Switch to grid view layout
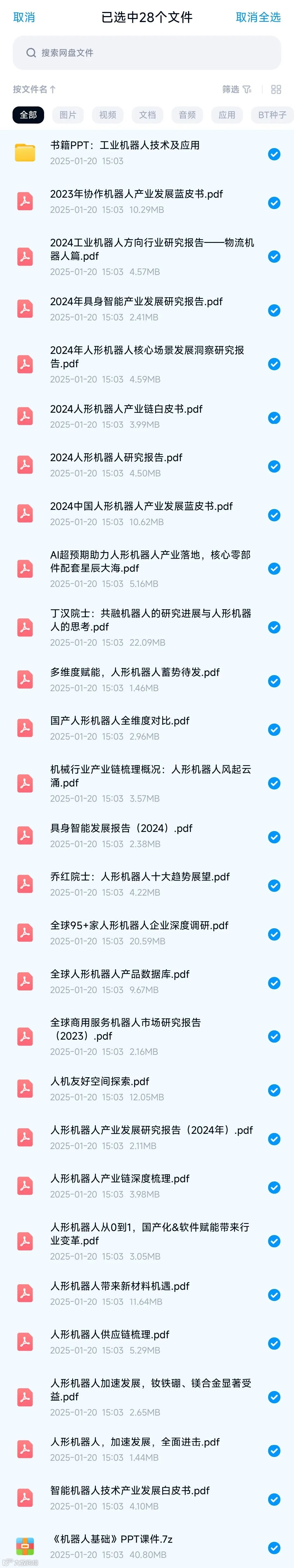The width and height of the screenshot is (294, 1568). pos(276,90)
